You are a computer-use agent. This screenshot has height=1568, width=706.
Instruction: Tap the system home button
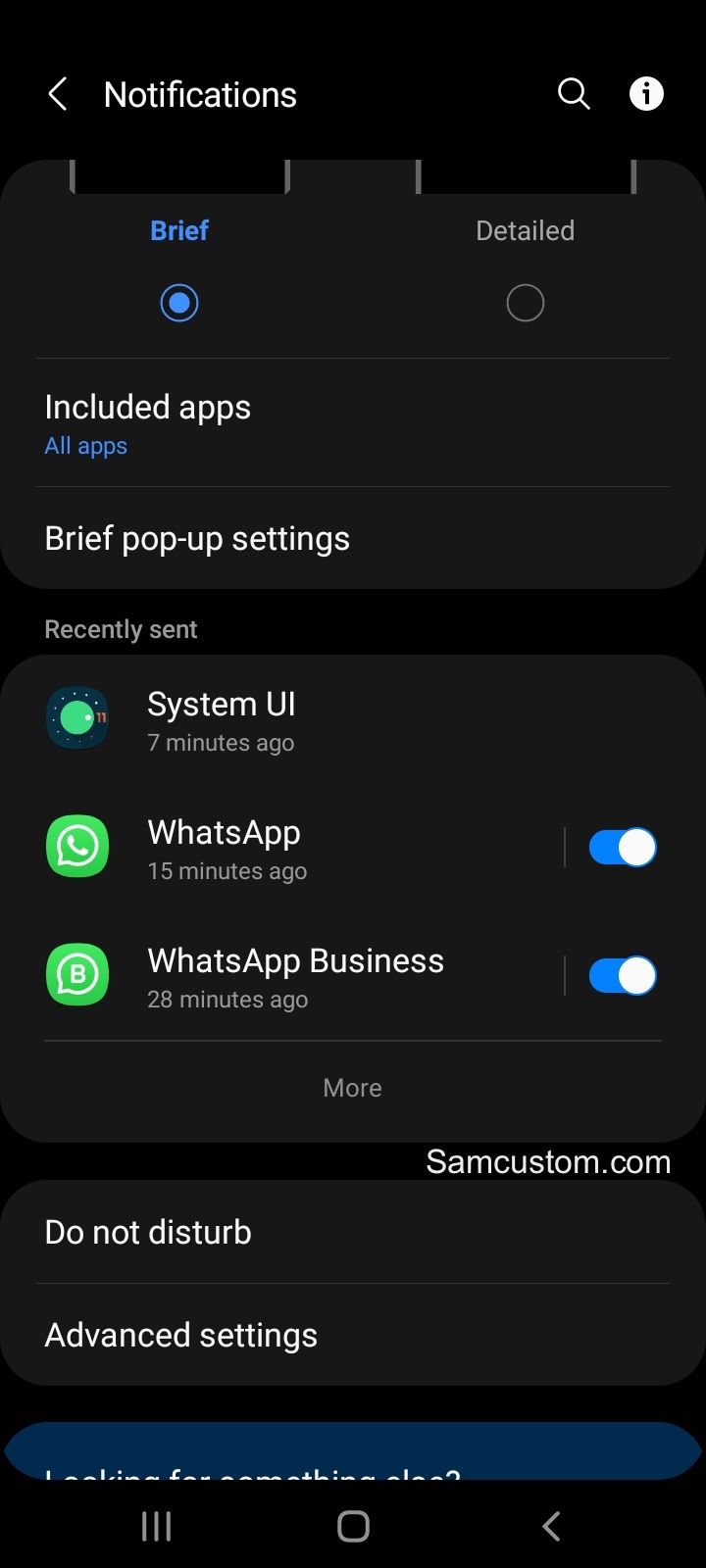coord(353,1526)
